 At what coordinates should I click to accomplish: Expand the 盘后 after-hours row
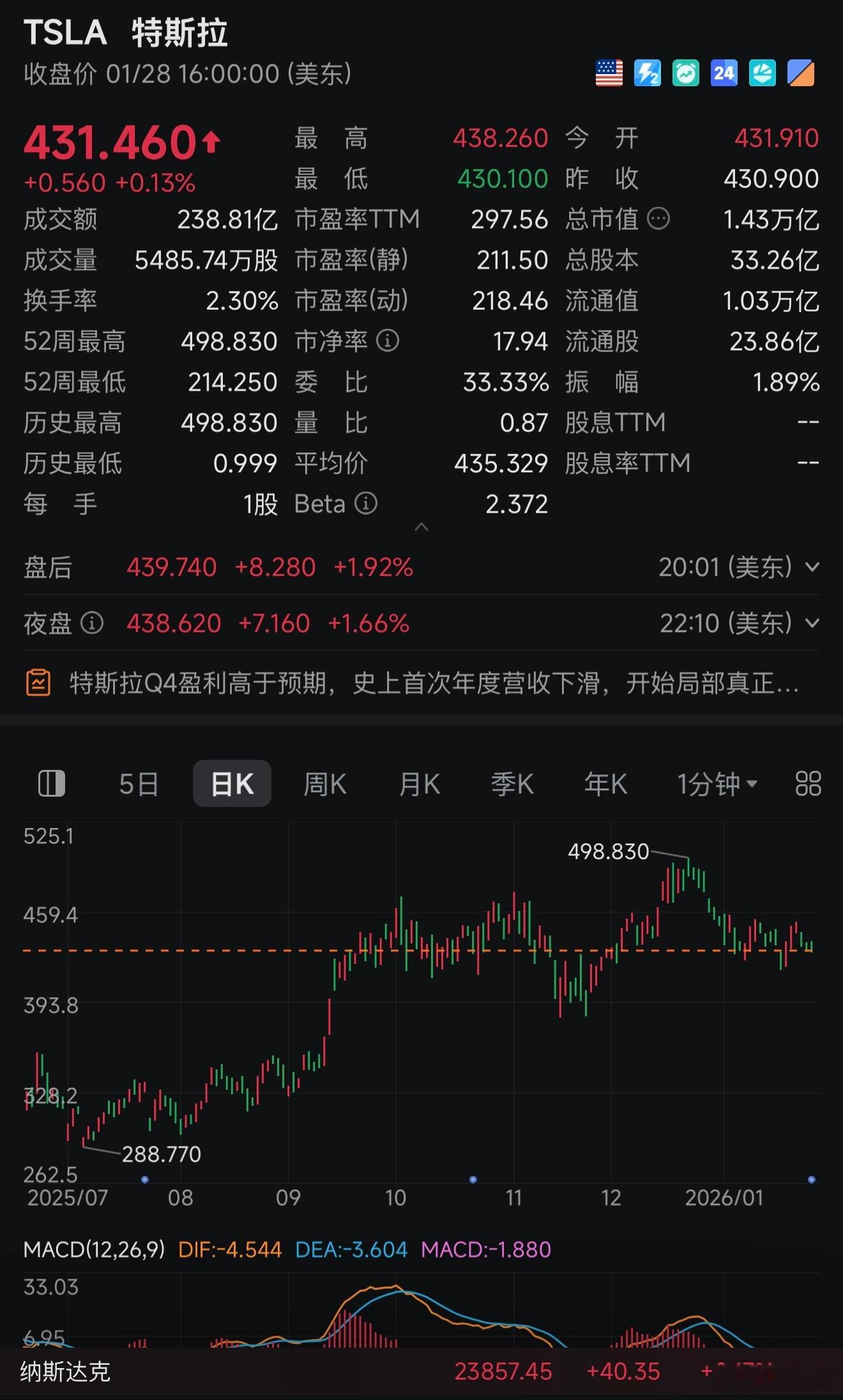click(812, 567)
